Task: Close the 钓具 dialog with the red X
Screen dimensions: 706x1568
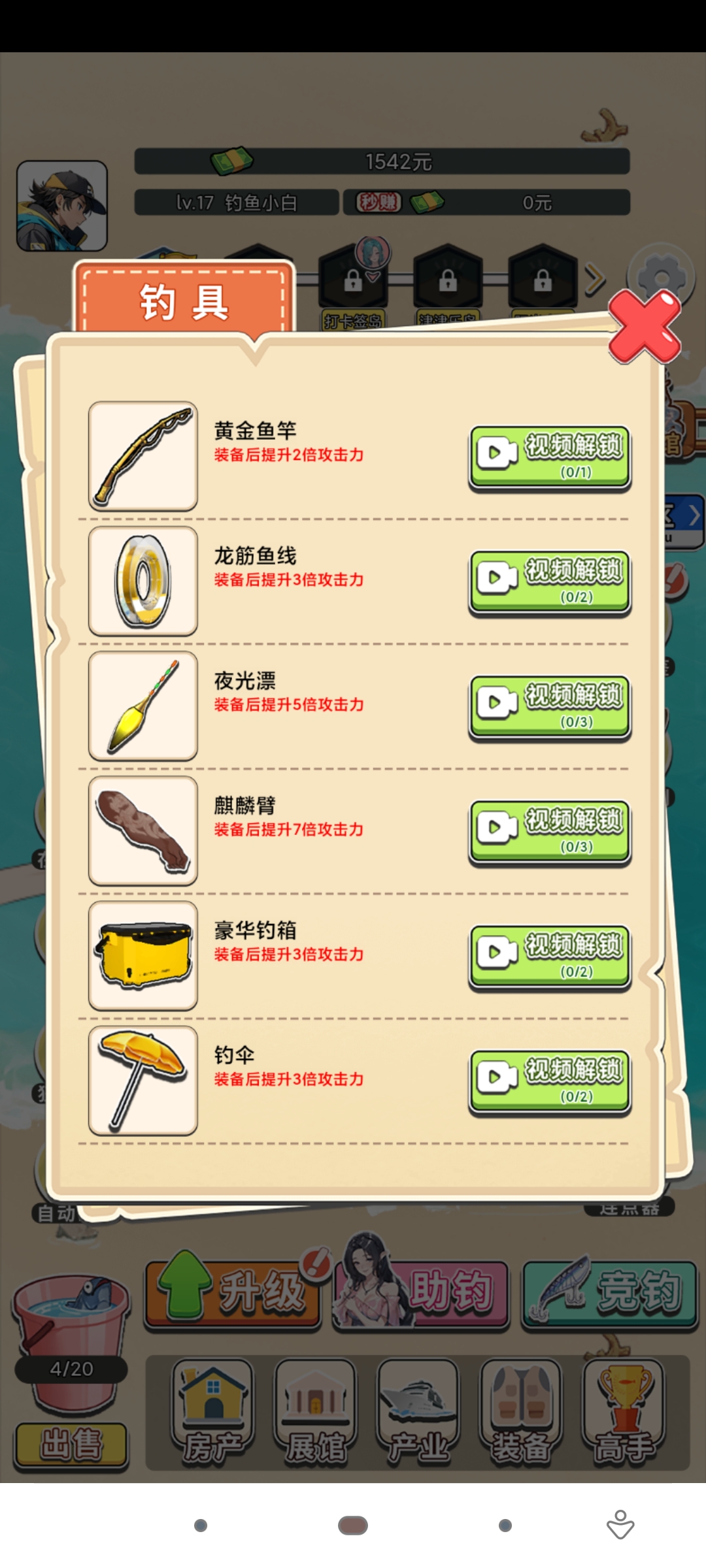Action: tap(644, 327)
